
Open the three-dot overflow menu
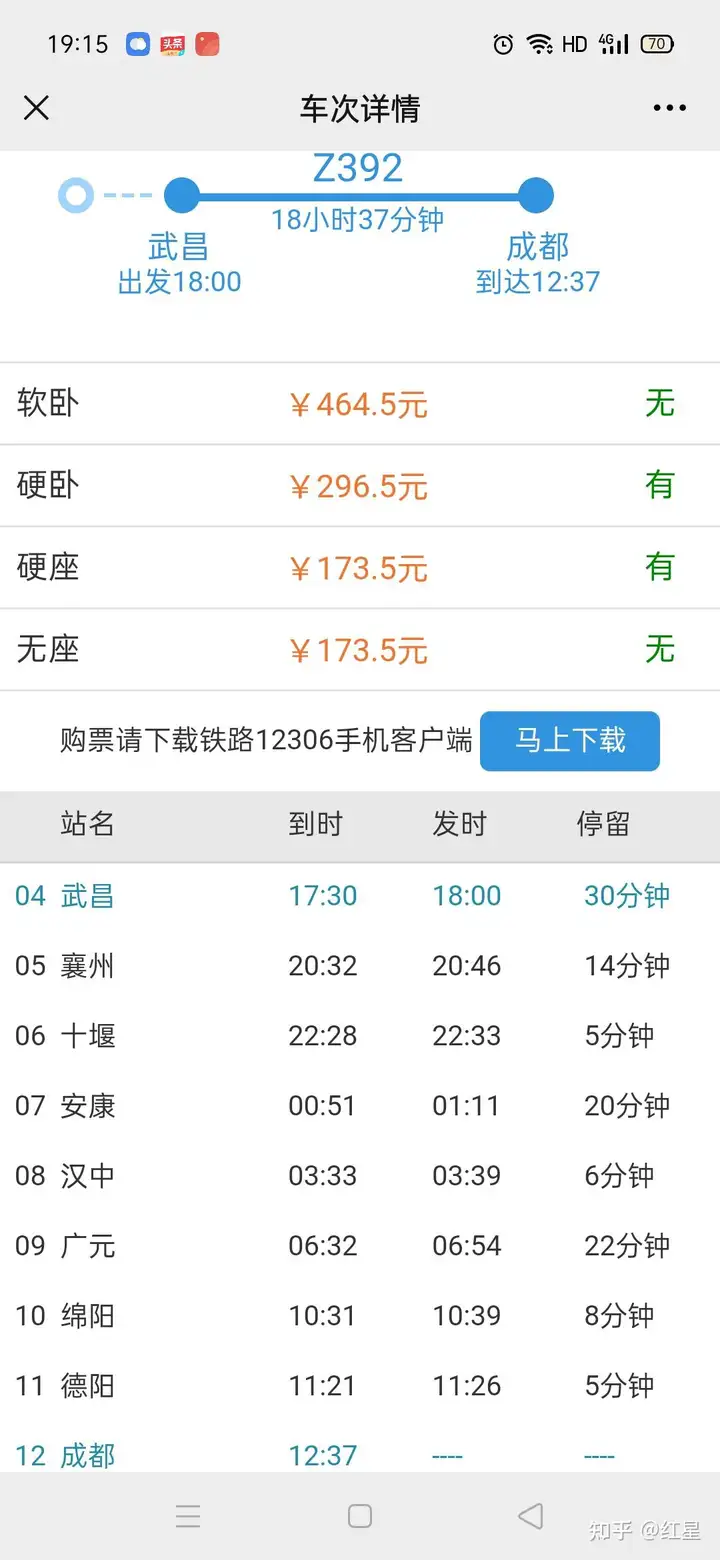tap(669, 108)
